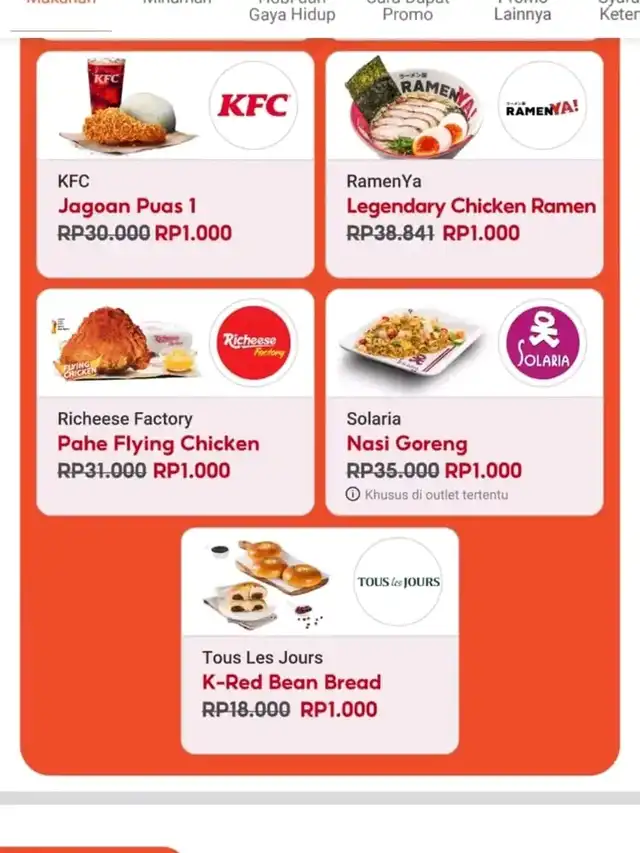Select the Solaria Nasi Goreng promo card
The width and height of the screenshot is (640, 853).
coord(464,402)
